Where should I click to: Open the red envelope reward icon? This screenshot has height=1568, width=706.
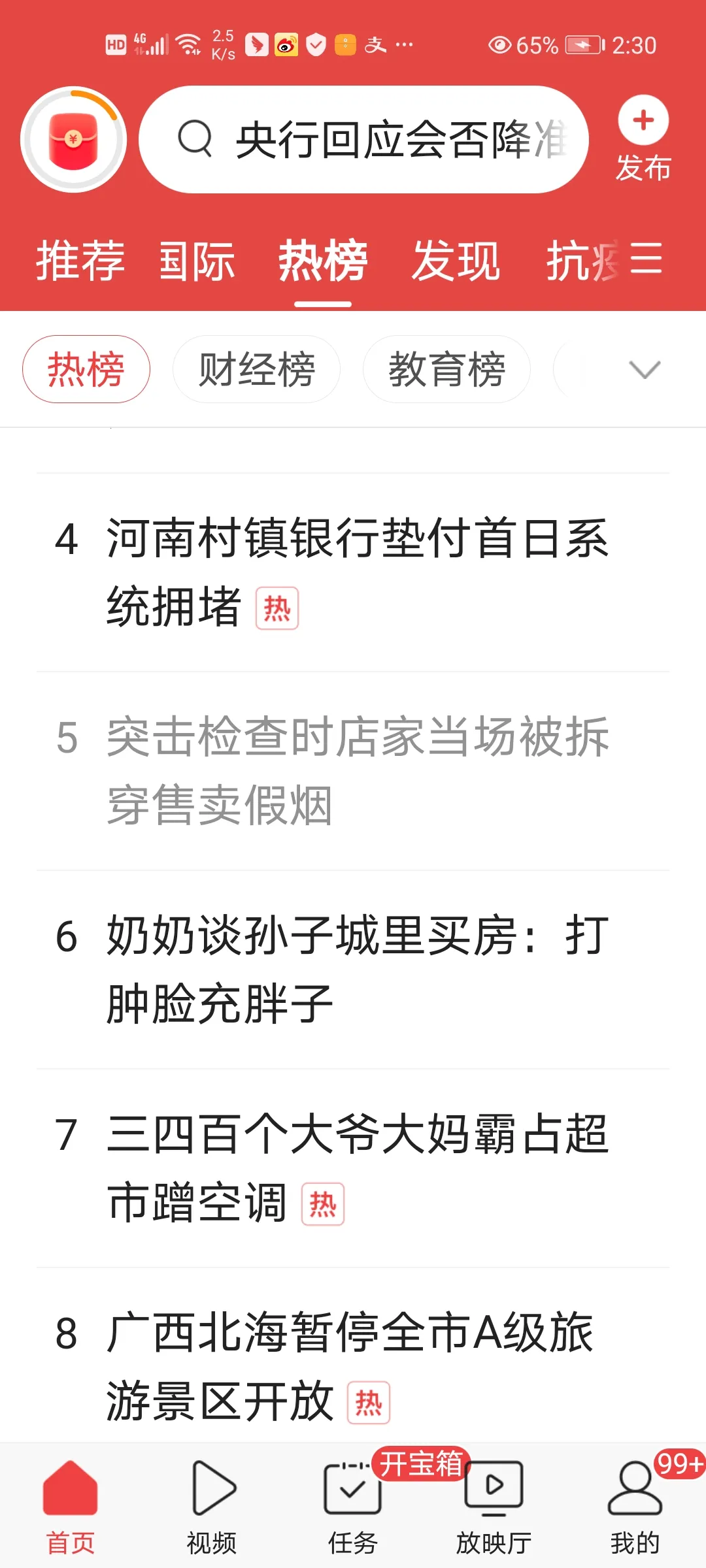(73, 140)
